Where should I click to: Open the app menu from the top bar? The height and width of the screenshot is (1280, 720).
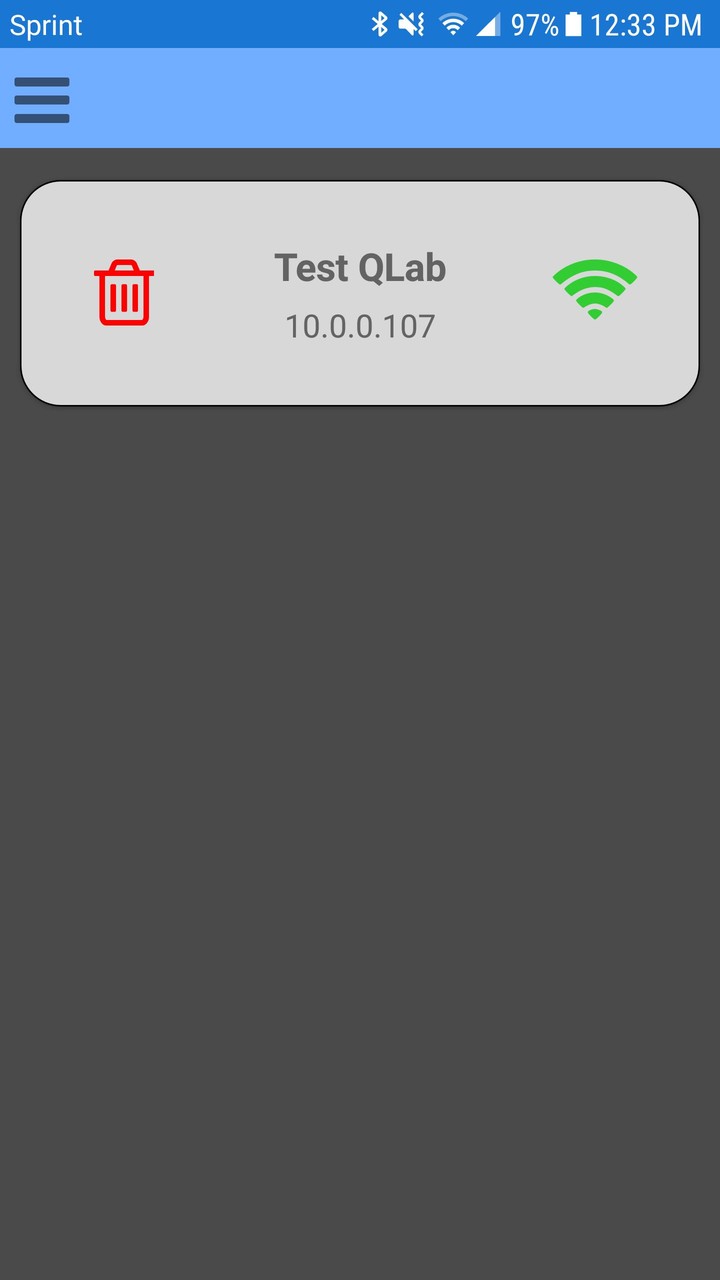[x=42, y=99]
